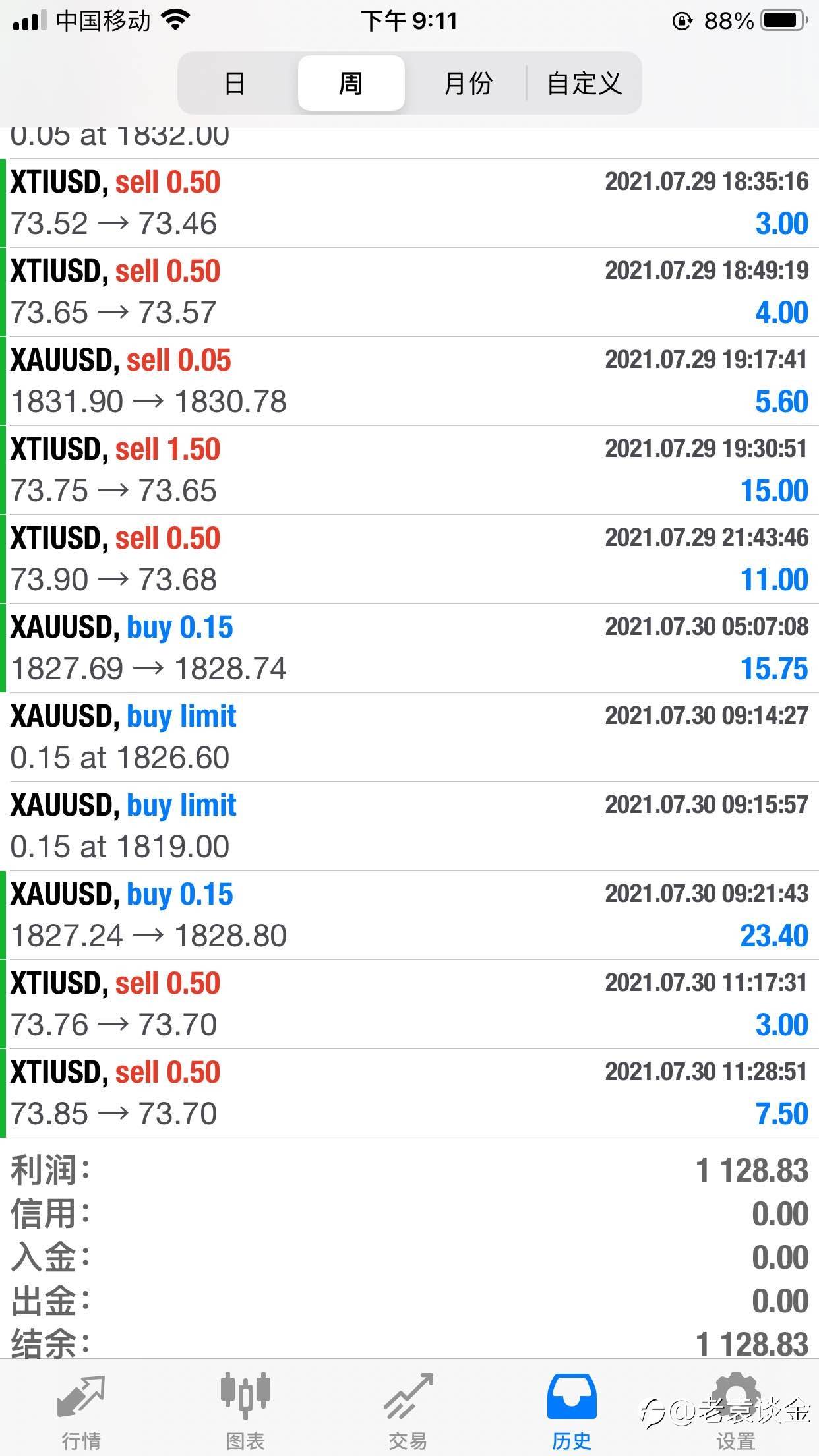819x1456 pixels.
Task: Expand the XTIUSD sell 1.50 trade row
Action: 409,470
